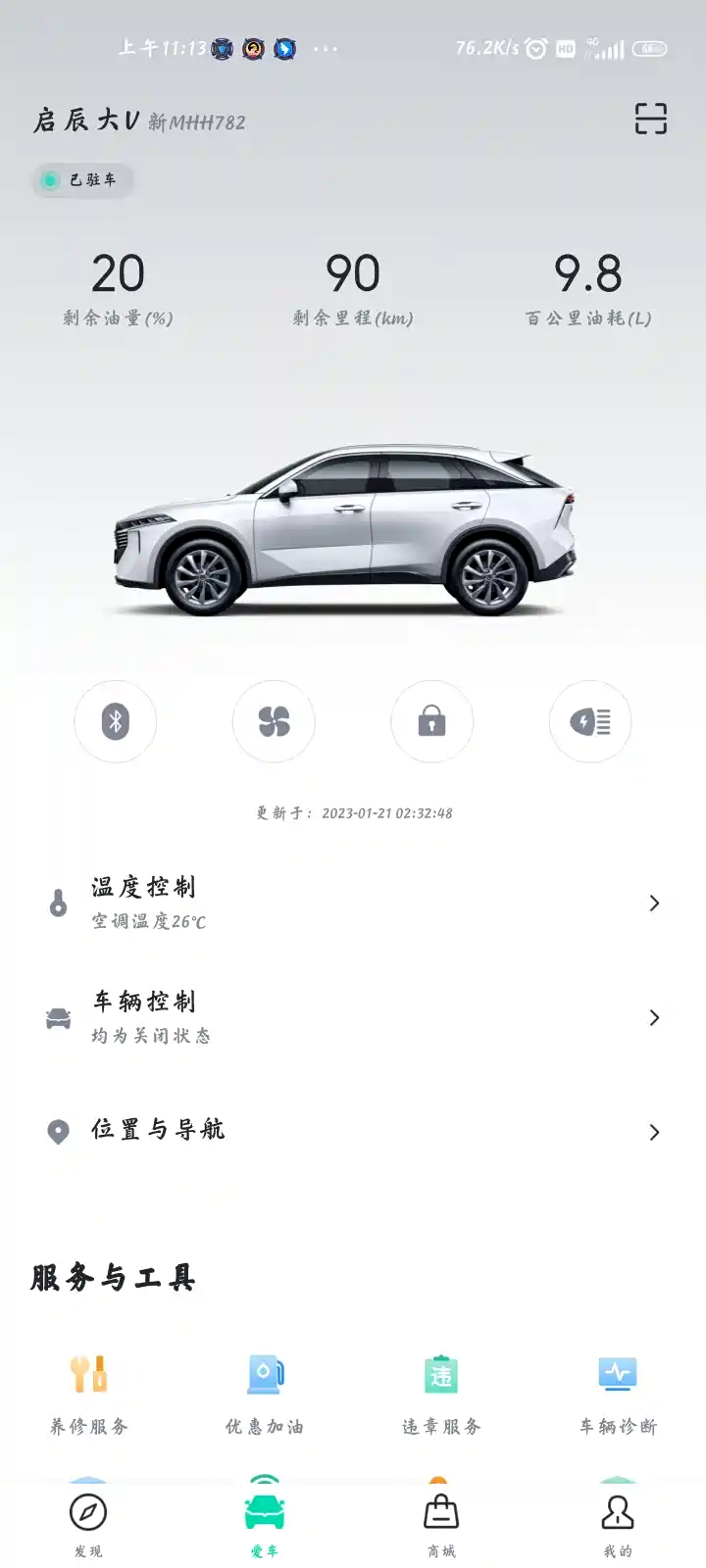706x1568 pixels.
Task: Open 位置与导航
Action: point(353,1131)
